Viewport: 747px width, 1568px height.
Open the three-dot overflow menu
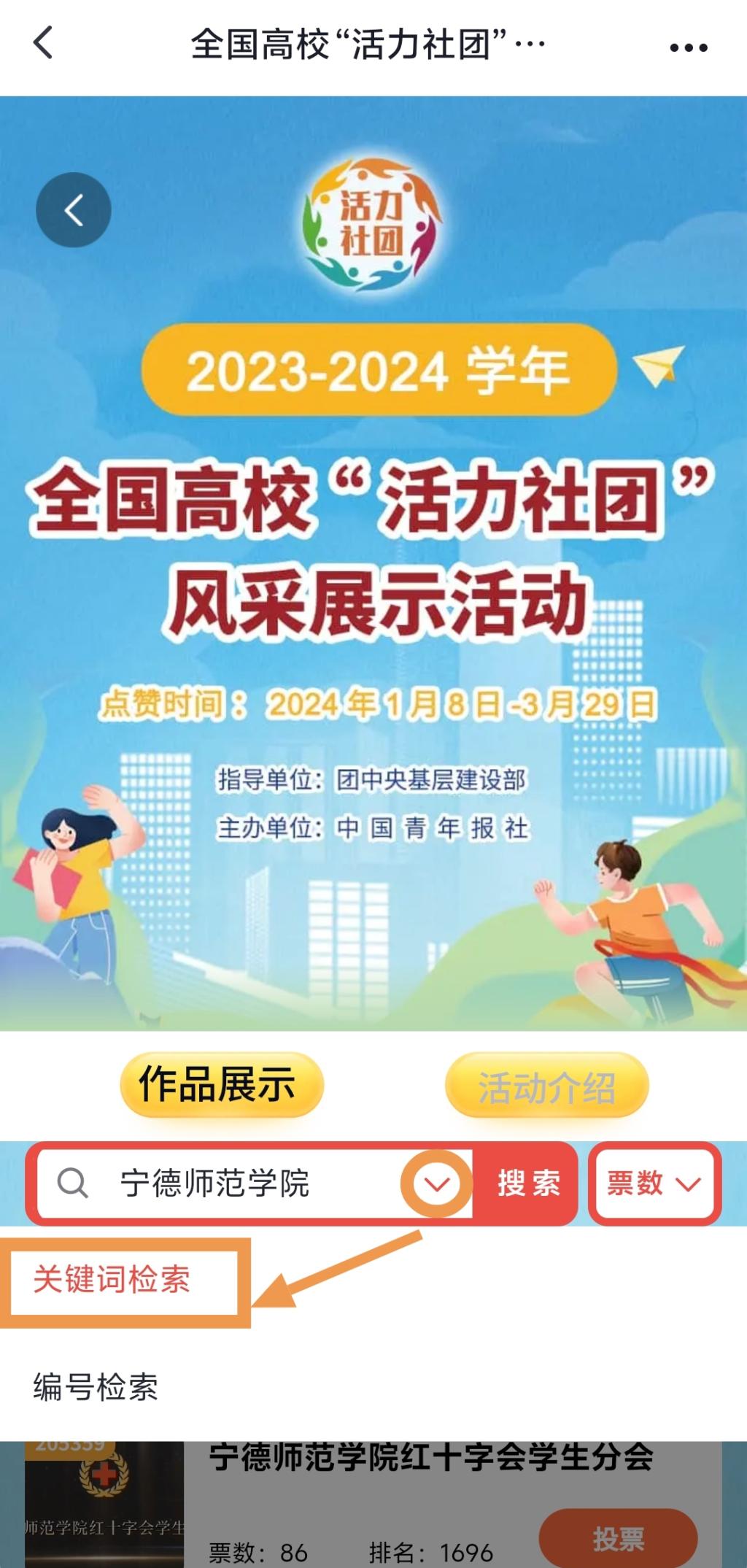(688, 47)
